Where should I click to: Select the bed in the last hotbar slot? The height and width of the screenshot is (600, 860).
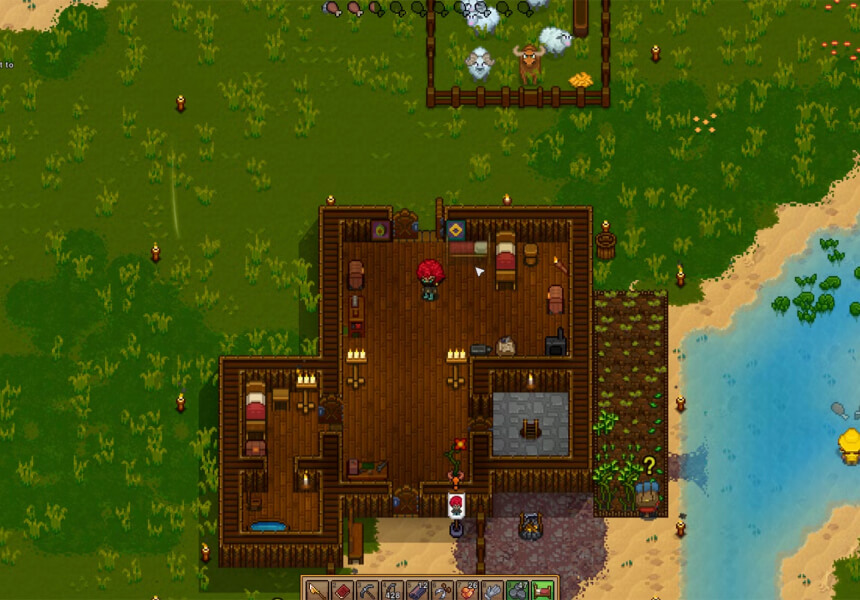(543, 591)
